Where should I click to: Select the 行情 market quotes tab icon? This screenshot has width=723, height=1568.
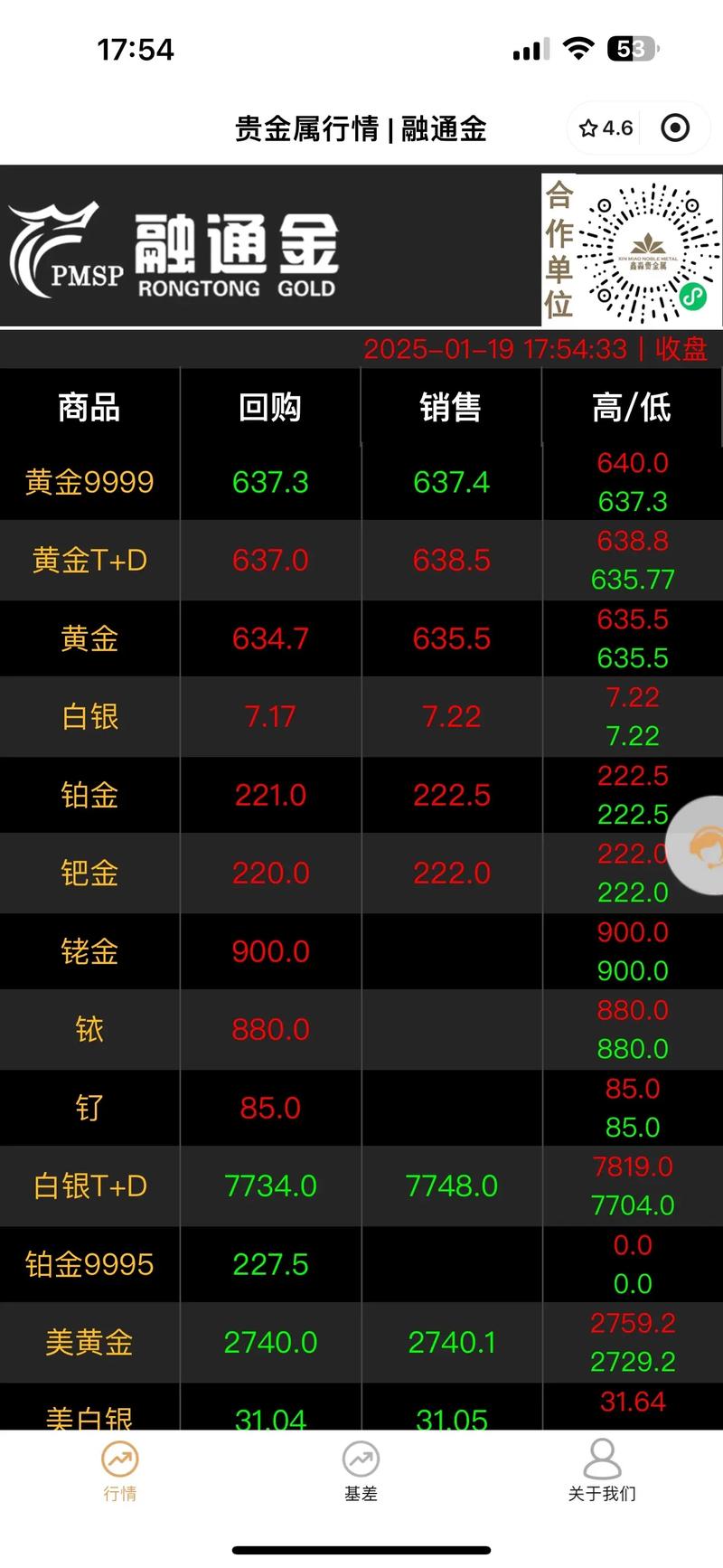point(120,1459)
